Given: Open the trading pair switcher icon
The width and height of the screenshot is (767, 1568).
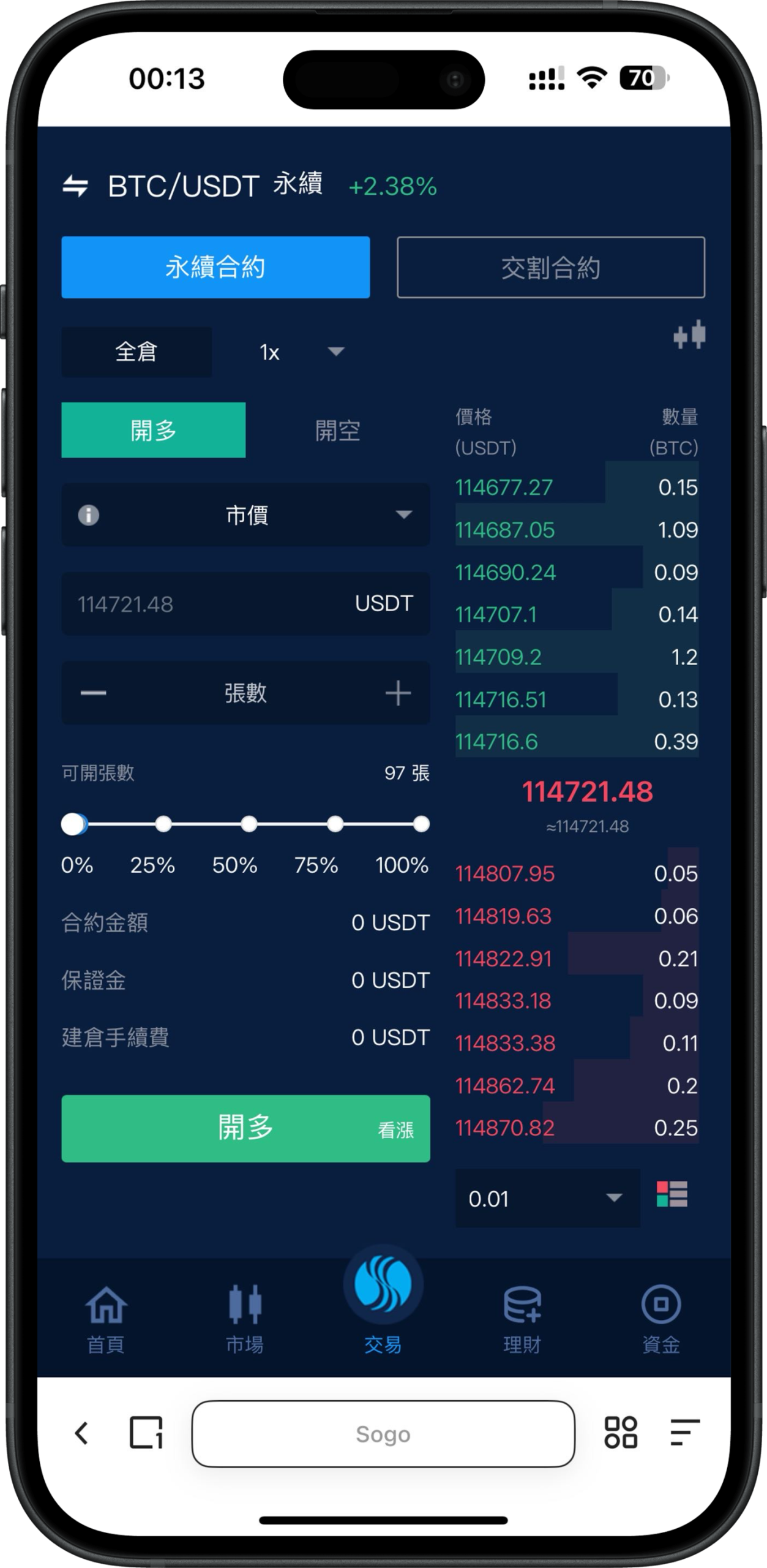Looking at the screenshot, I should click(75, 186).
